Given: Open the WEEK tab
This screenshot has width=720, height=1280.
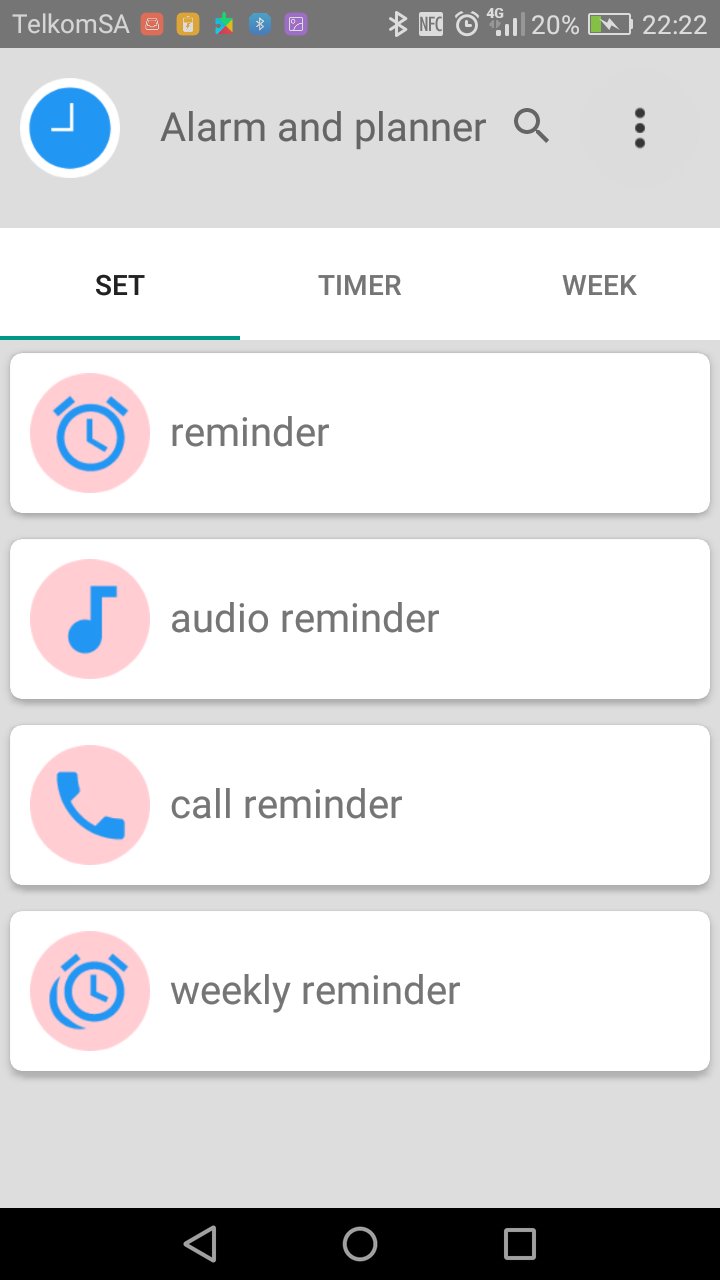Looking at the screenshot, I should point(599,285).
